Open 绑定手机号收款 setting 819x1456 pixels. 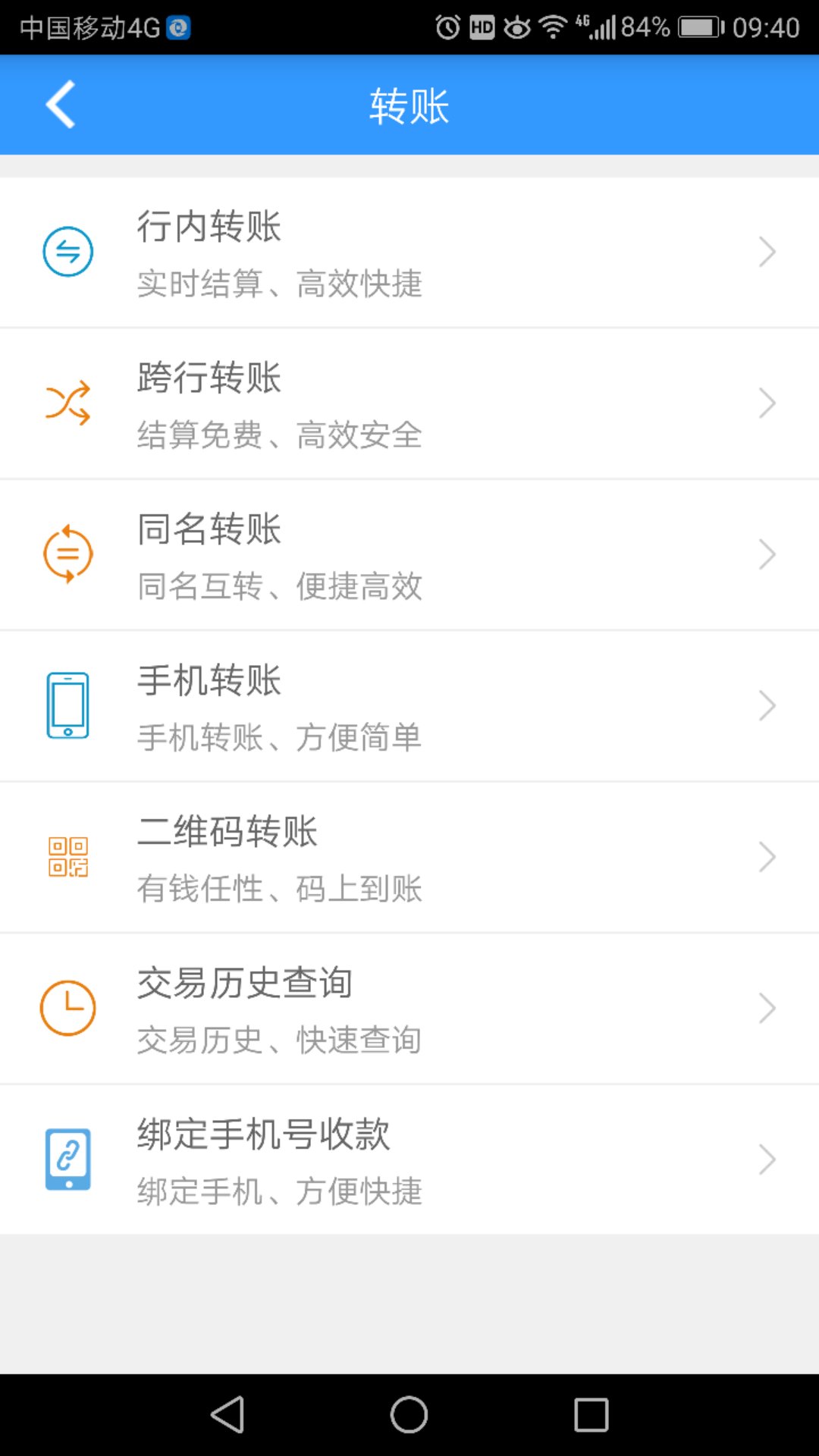click(409, 1159)
